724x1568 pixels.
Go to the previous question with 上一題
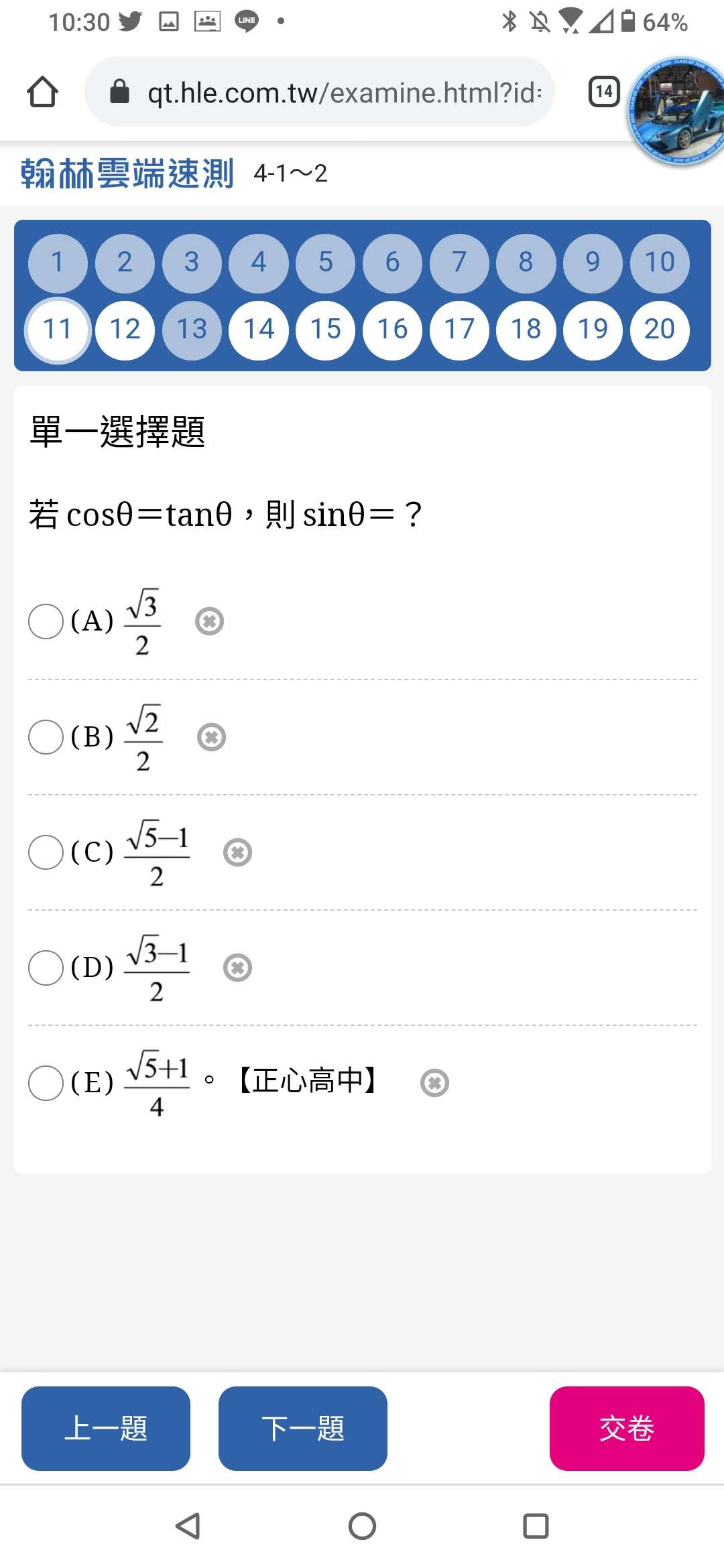(106, 1429)
